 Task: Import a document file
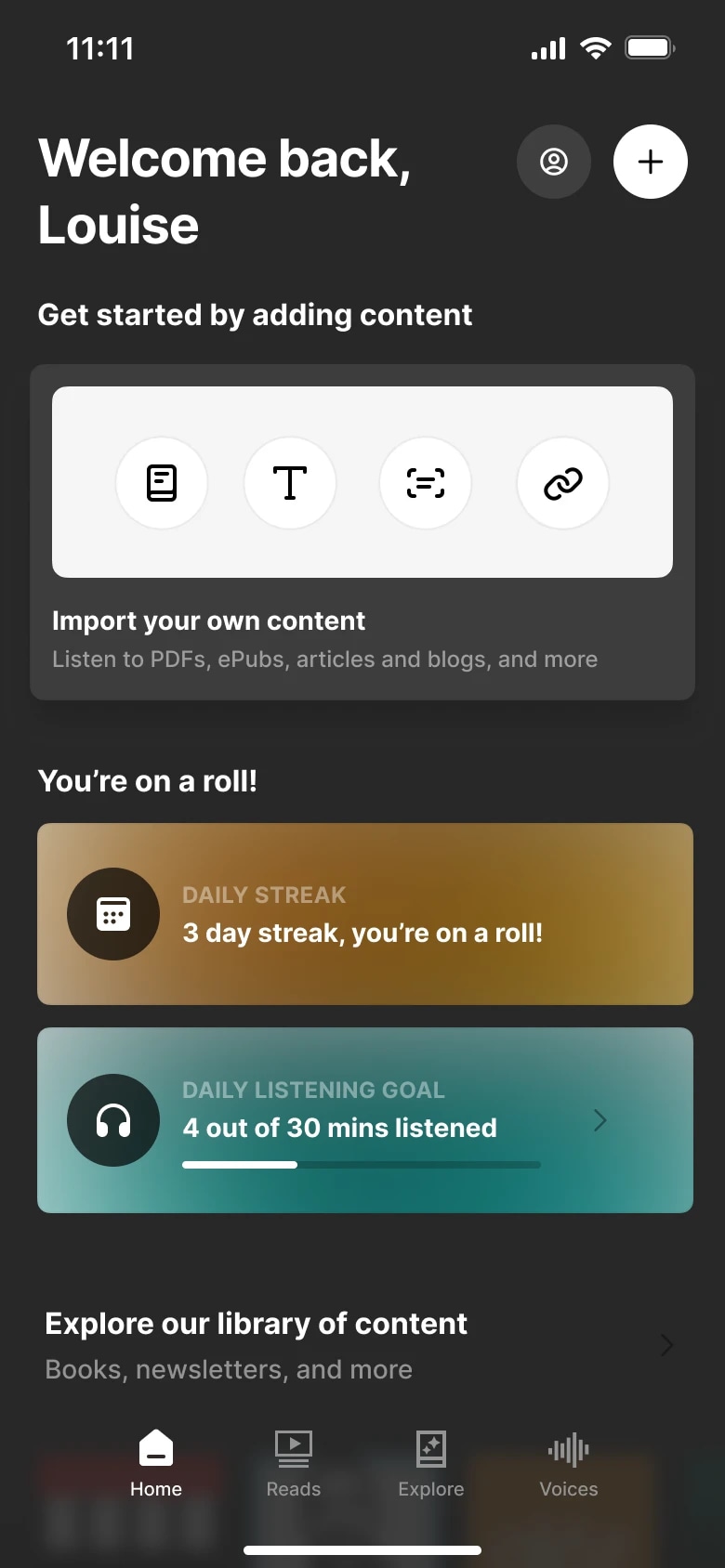tap(162, 483)
